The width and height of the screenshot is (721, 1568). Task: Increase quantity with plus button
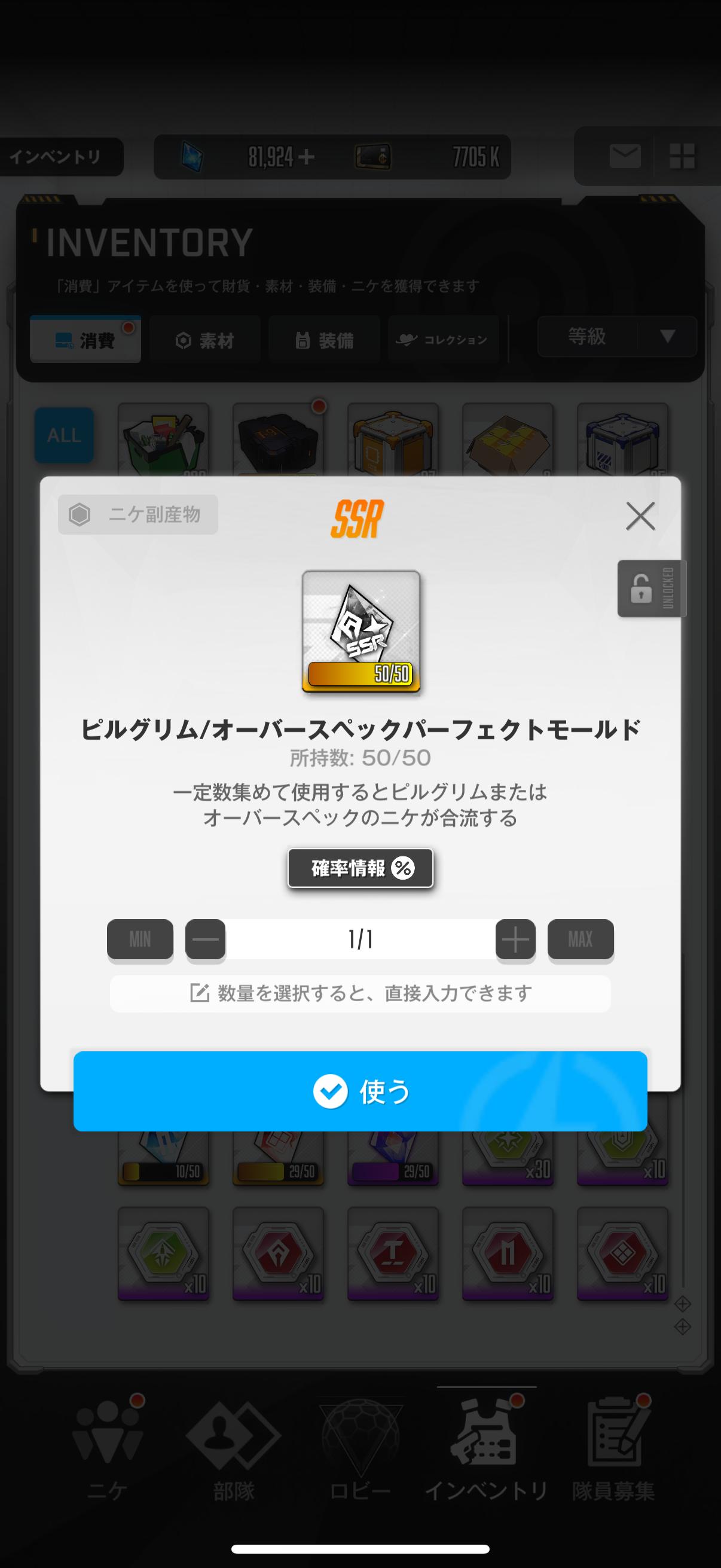click(515, 939)
